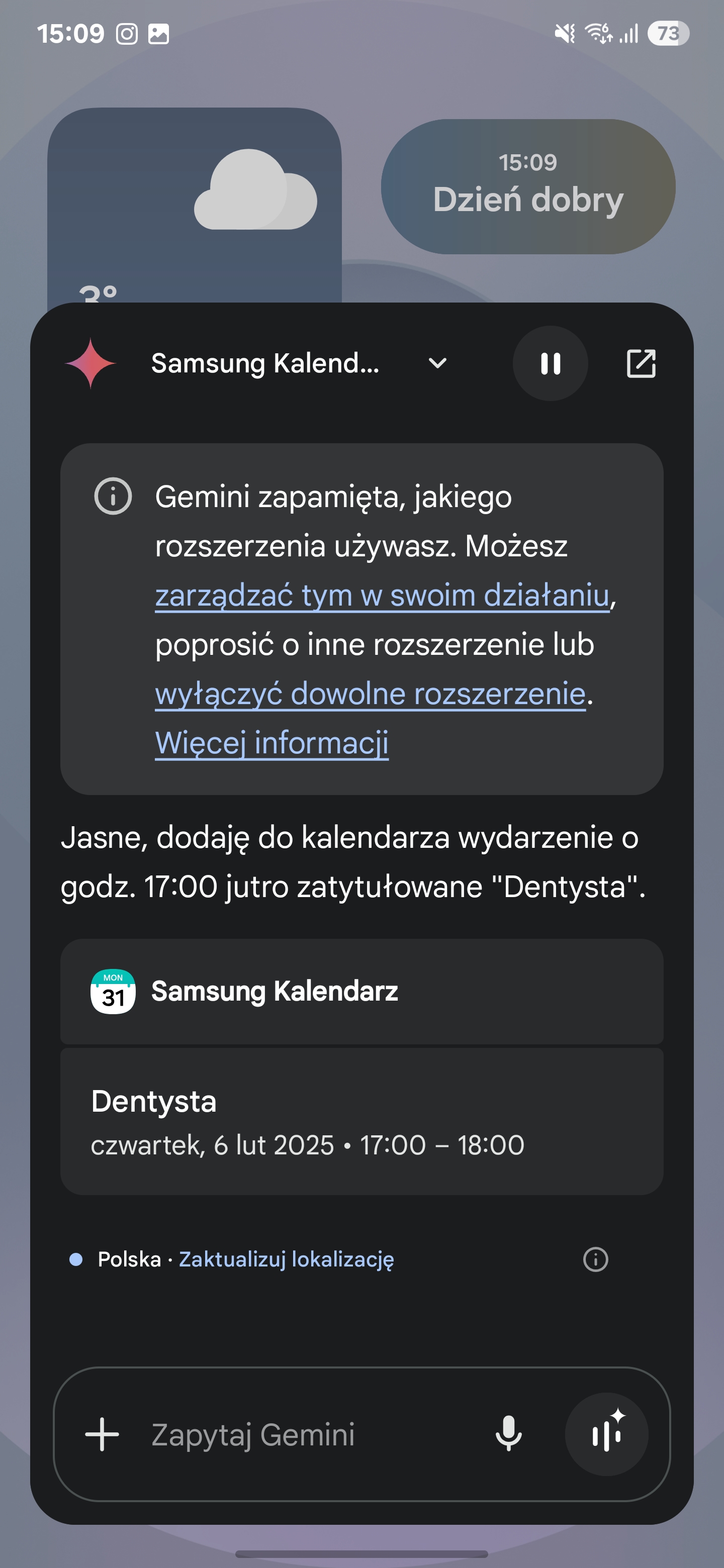This screenshot has height=1568, width=724.
Task: Open the 'zarządzać tym w swoim działaniu' link
Action: pos(382,596)
